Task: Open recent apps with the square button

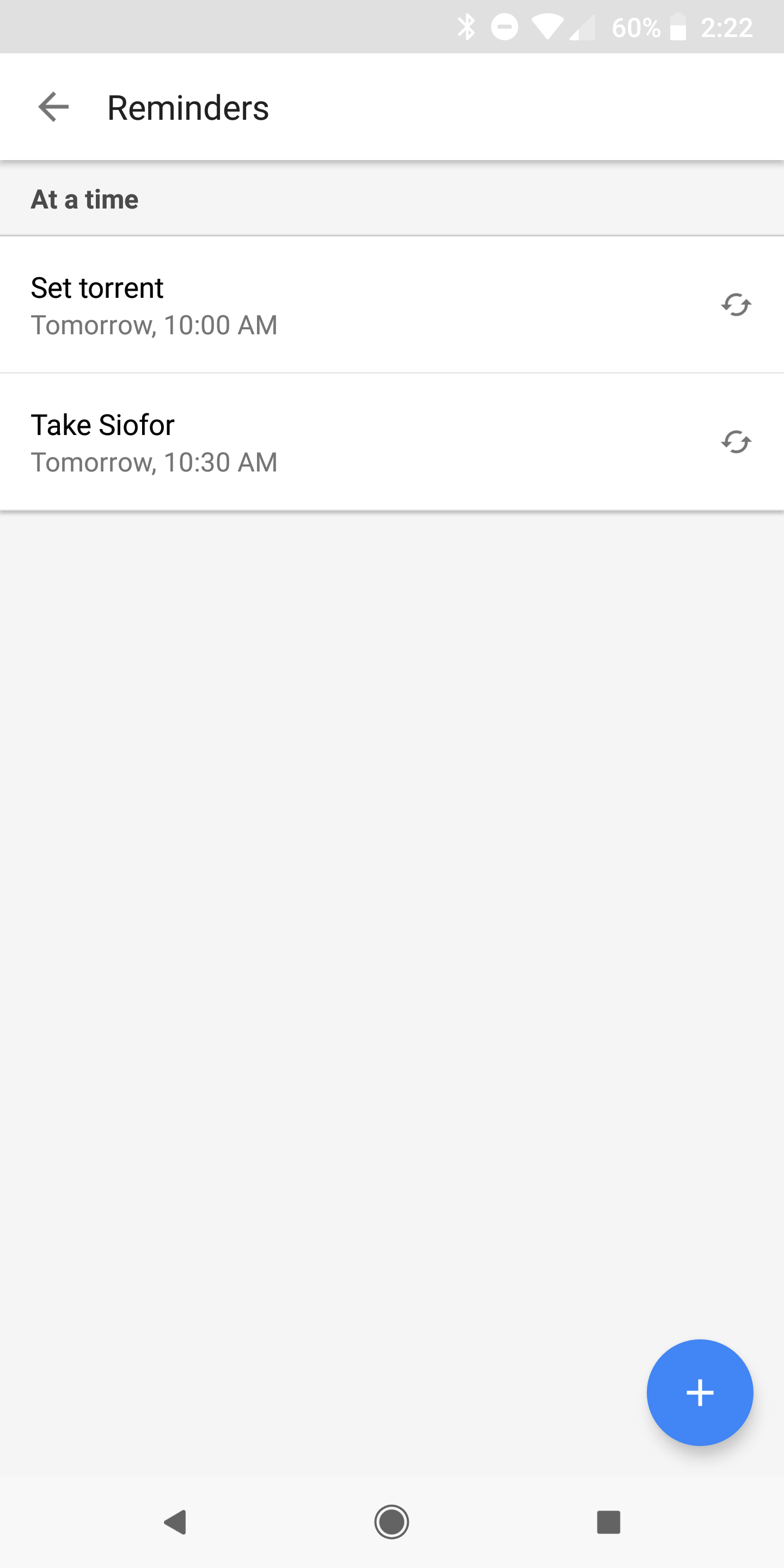Action: click(608, 1523)
